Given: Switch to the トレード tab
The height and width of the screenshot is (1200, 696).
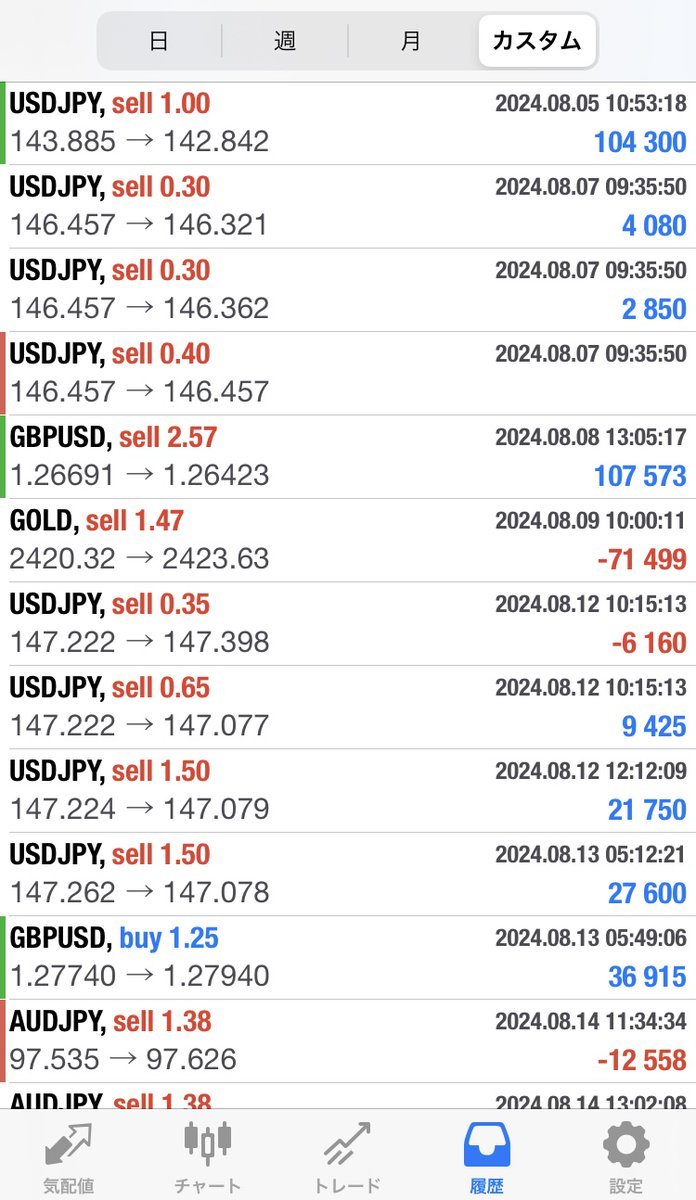Looking at the screenshot, I should [347, 1157].
